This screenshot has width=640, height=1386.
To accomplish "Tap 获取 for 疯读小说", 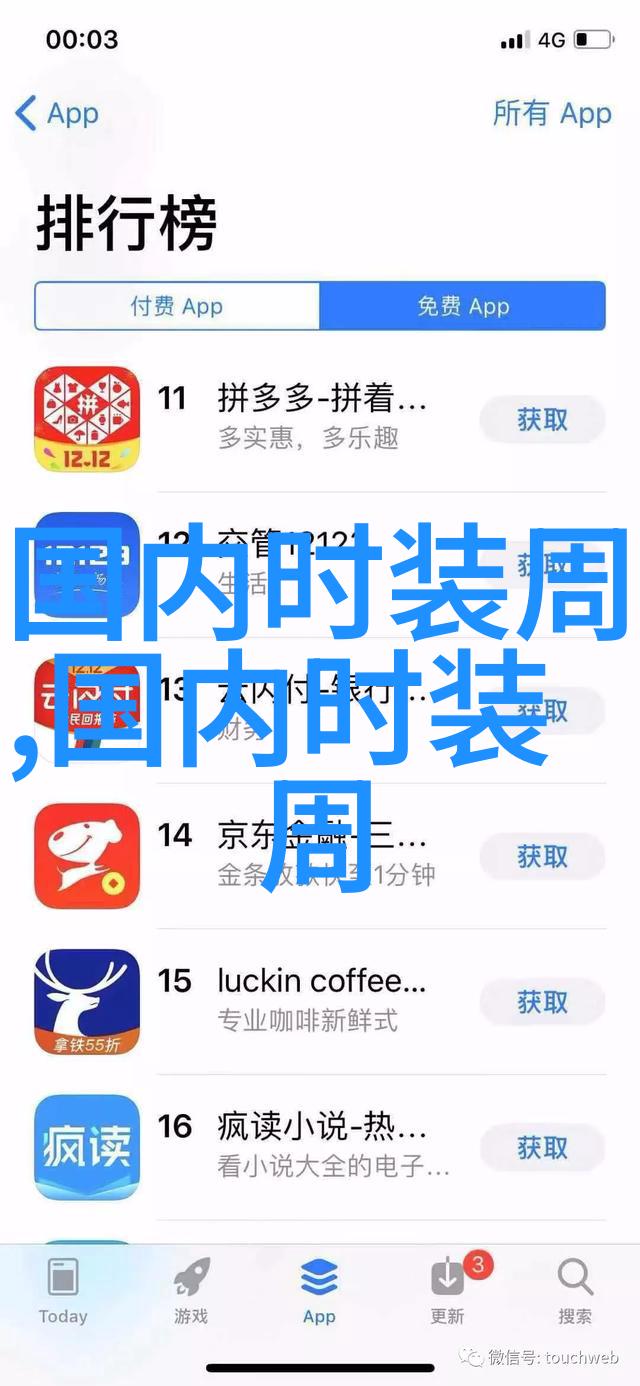I will tap(542, 1148).
